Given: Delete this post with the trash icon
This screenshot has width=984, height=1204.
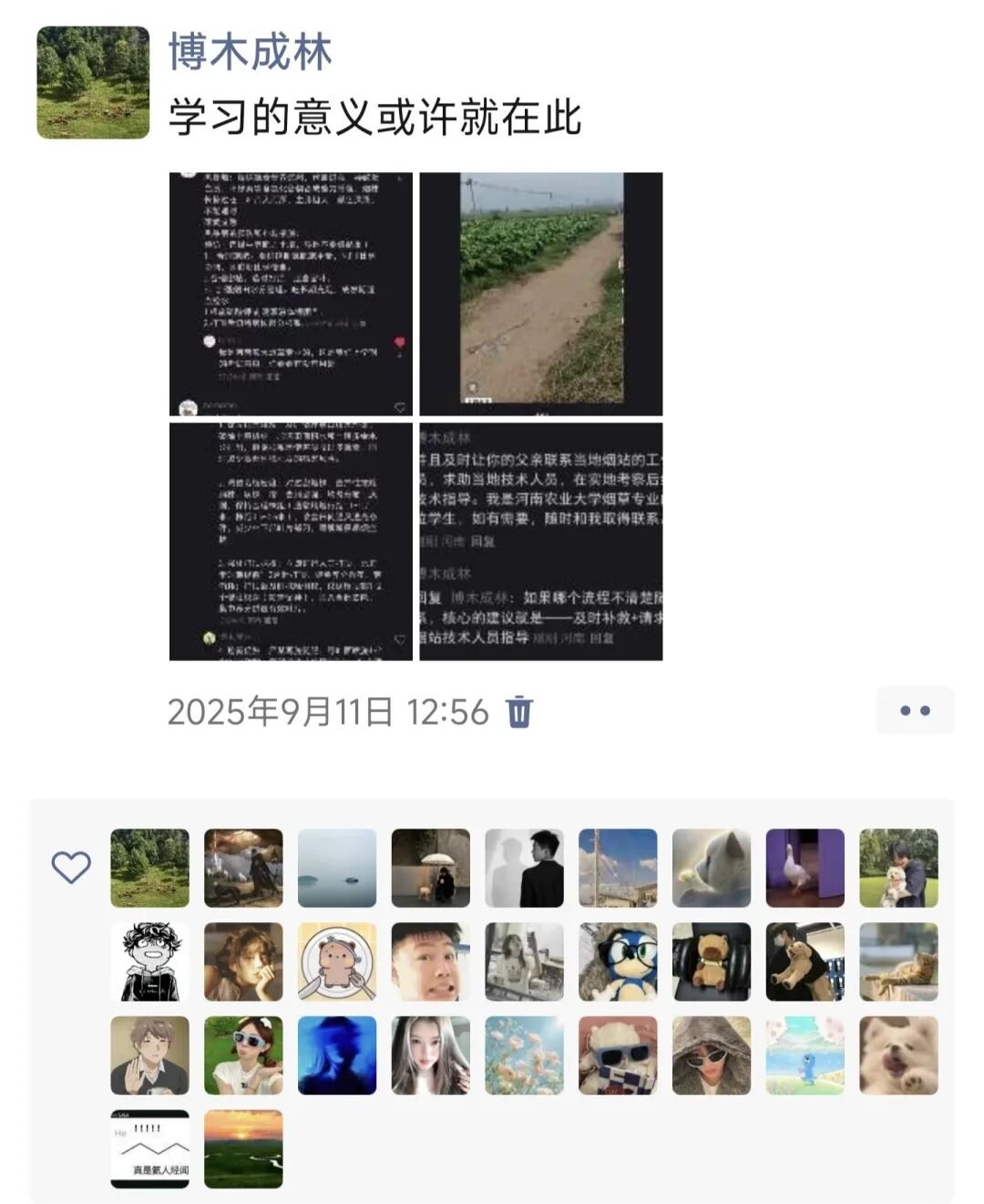Looking at the screenshot, I should (519, 711).
